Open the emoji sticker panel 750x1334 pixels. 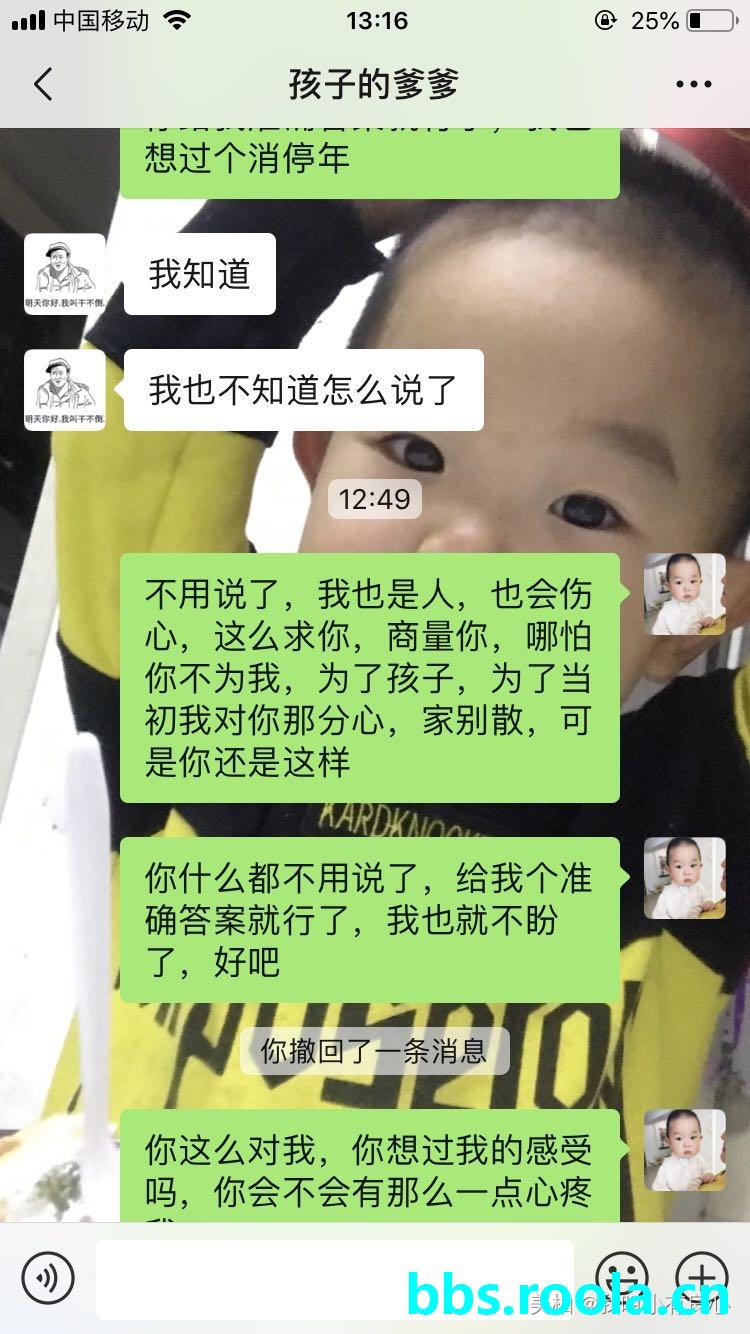[x=622, y=1278]
